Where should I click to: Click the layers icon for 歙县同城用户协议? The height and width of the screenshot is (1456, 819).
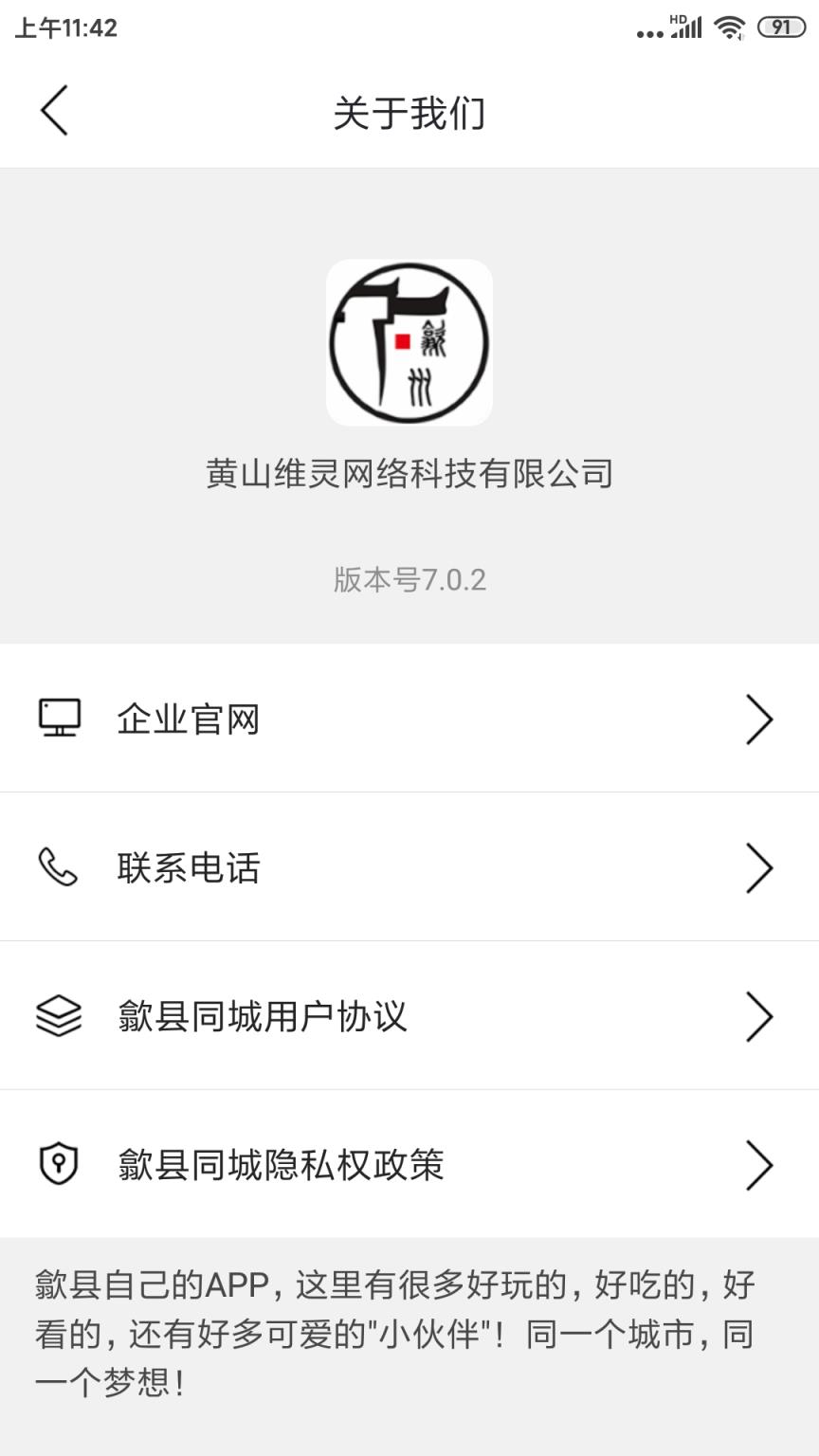tap(59, 1015)
